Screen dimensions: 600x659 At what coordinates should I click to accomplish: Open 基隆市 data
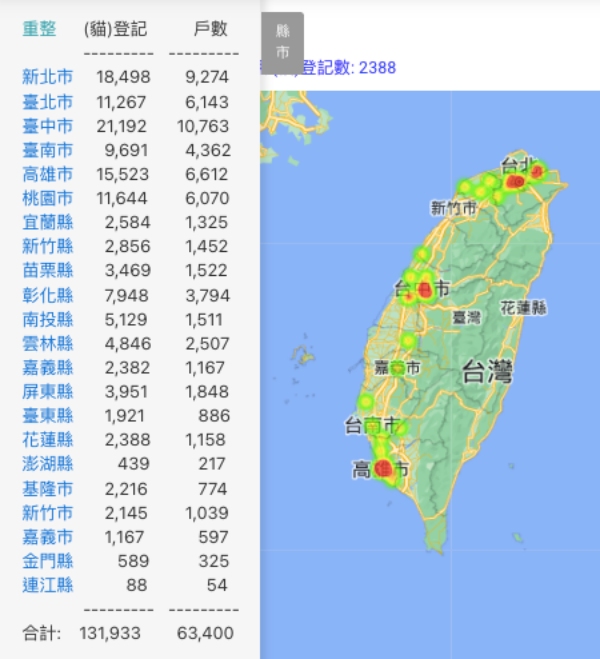[47, 488]
